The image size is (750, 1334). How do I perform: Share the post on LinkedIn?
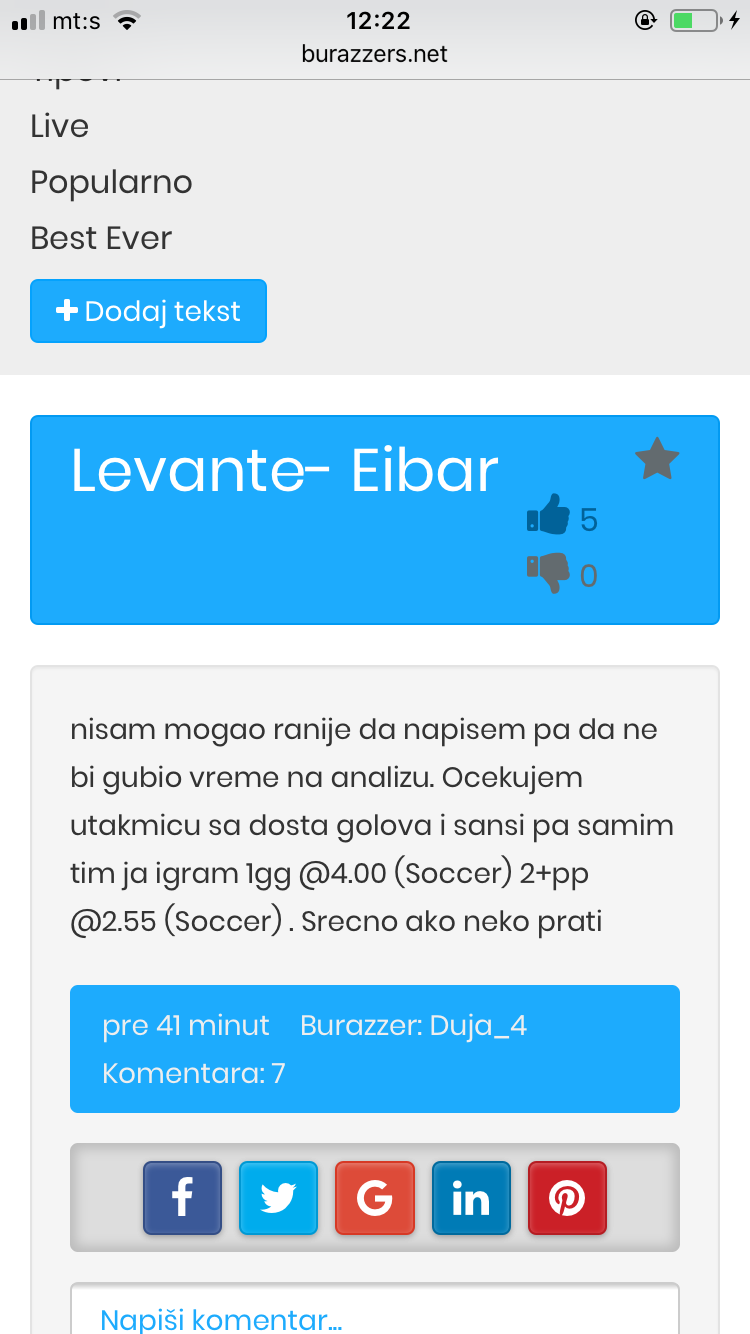tap(471, 1198)
